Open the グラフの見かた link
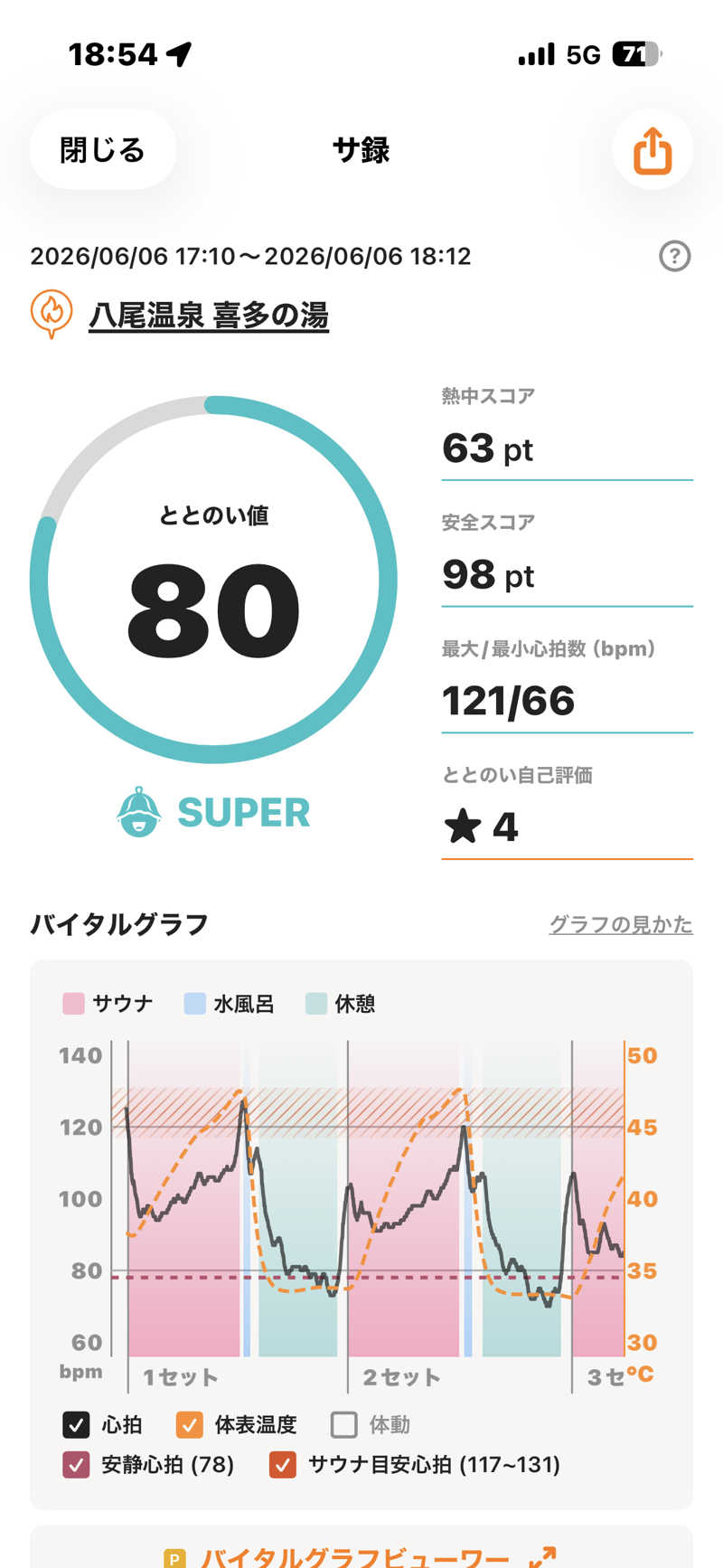723x1568 pixels. point(621,924)
